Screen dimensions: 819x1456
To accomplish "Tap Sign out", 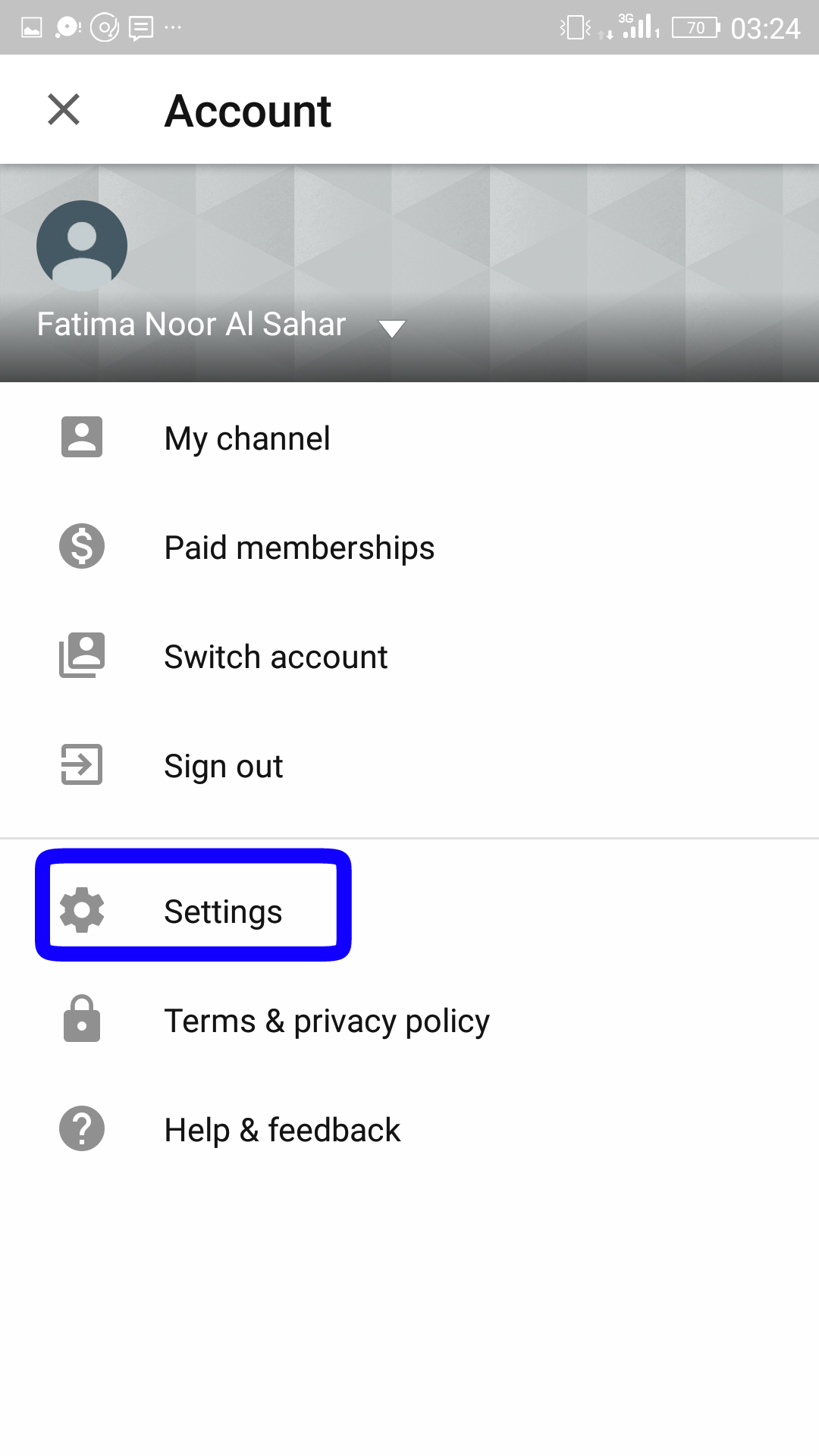I will click(409, 766).
